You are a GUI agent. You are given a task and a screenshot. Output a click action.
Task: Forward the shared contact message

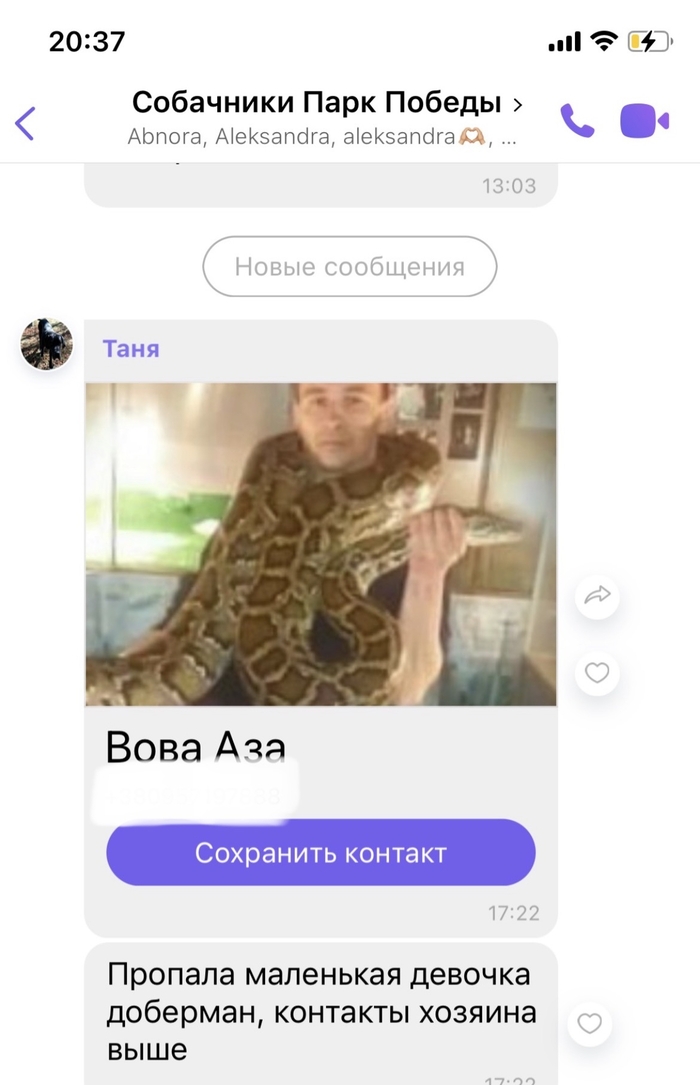point(597,597)
